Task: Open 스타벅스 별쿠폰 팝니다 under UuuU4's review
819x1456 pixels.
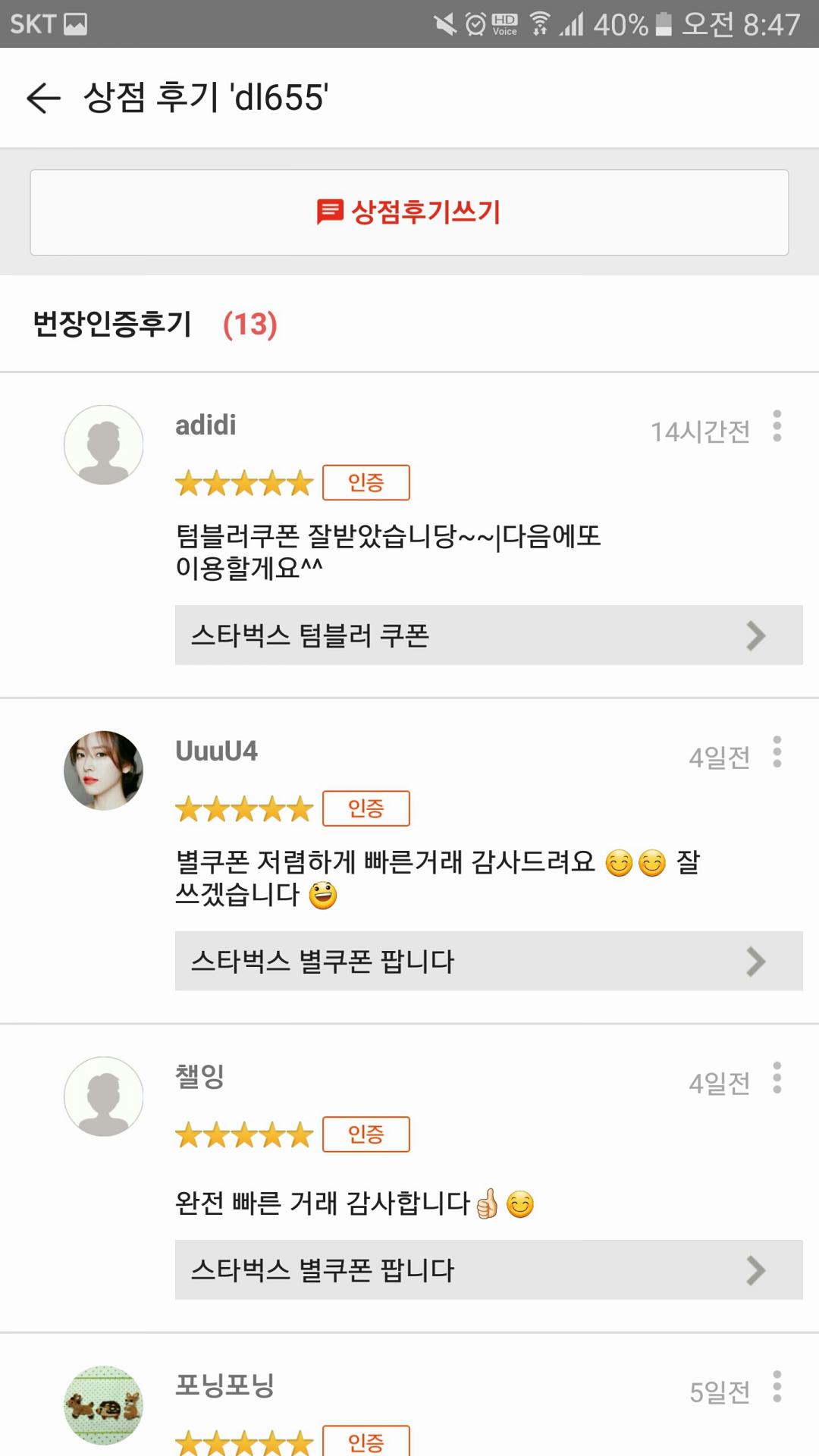Action: [488, 961]
